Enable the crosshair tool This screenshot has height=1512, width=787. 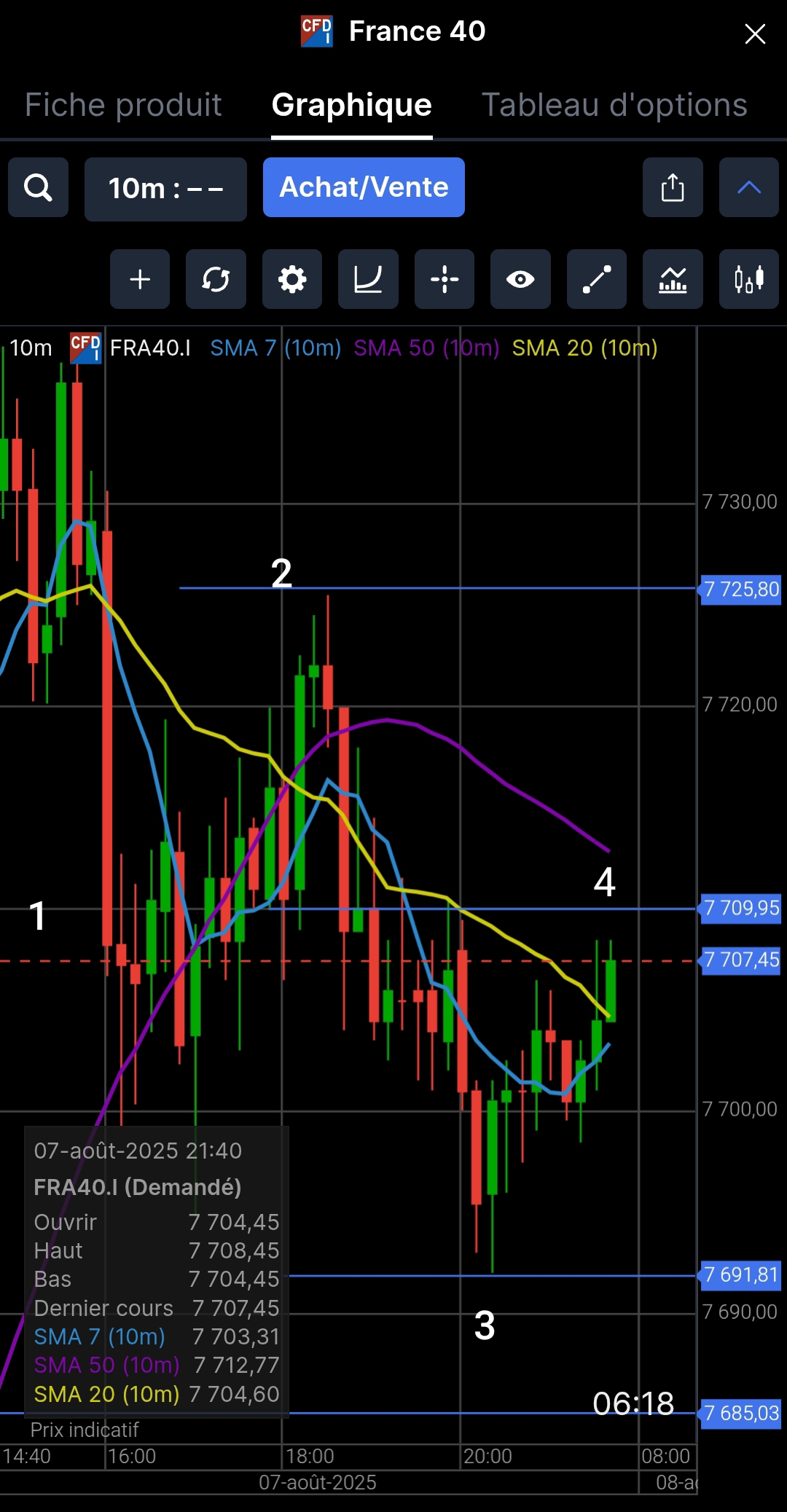(445, 279)
